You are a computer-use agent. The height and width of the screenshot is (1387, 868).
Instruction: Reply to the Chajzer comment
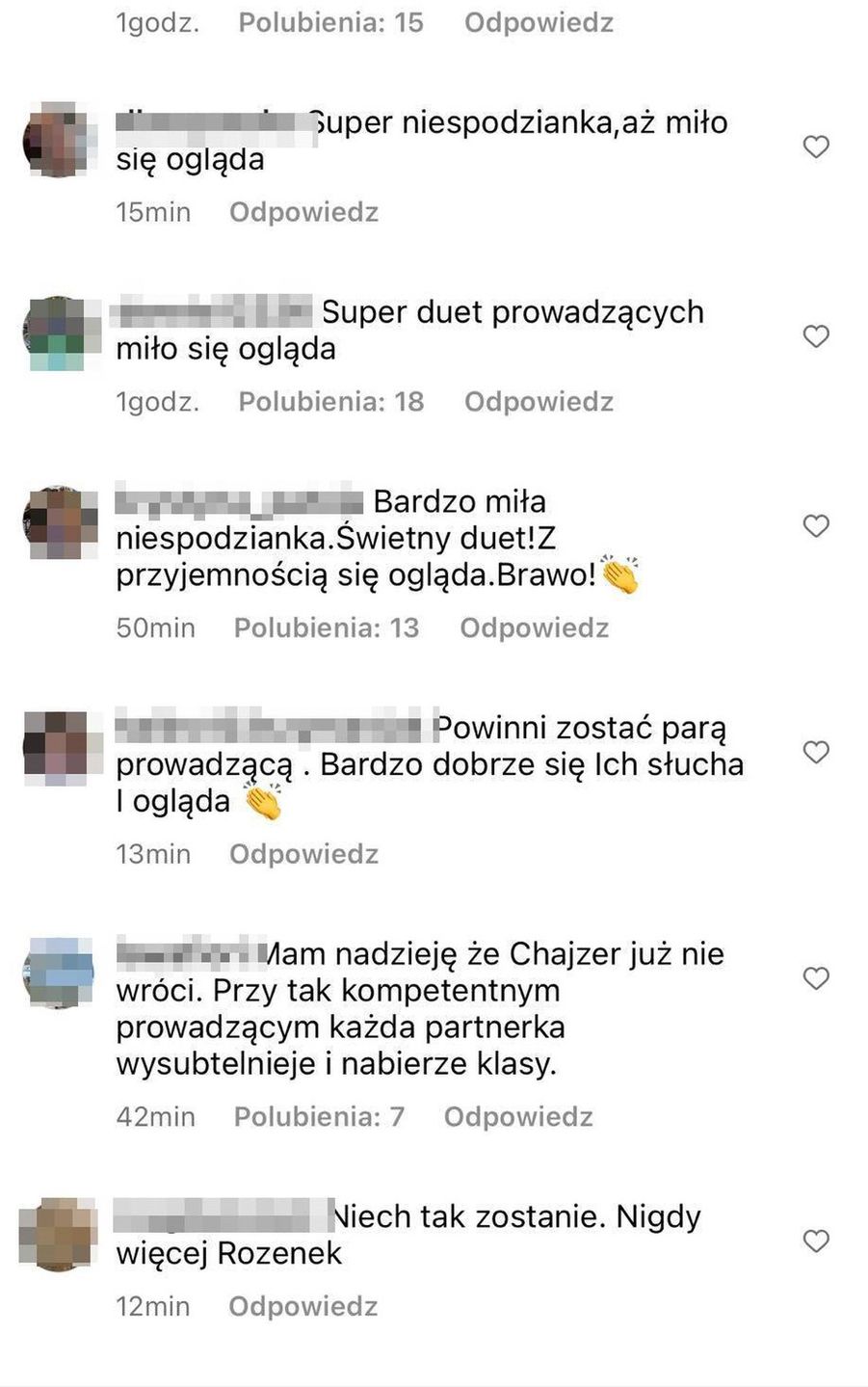[518, 1117]
